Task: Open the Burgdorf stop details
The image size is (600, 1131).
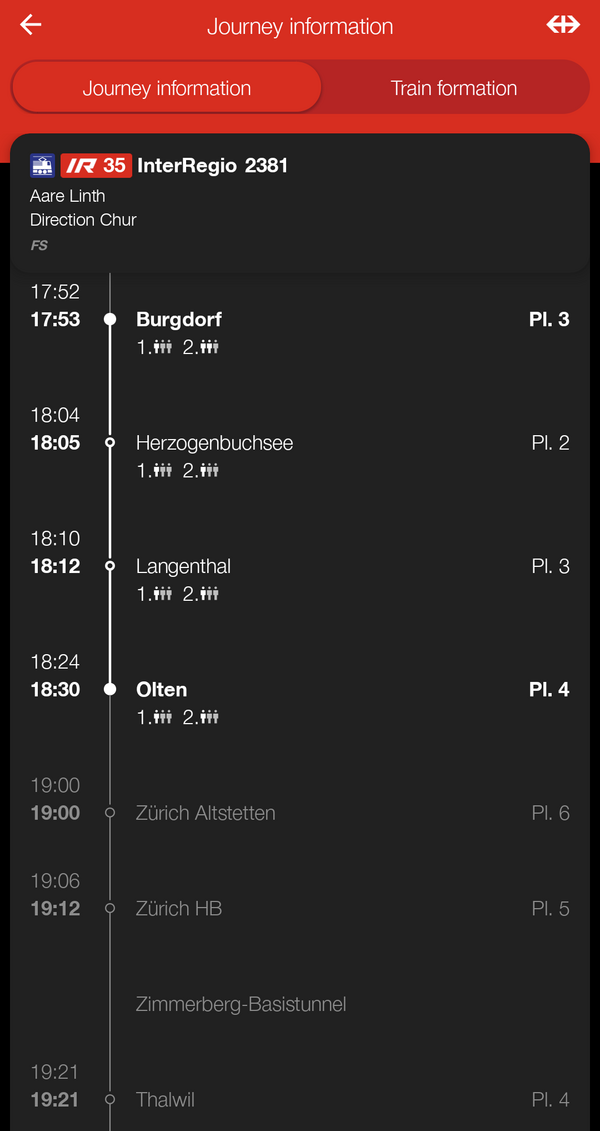Action: [179, 320]
